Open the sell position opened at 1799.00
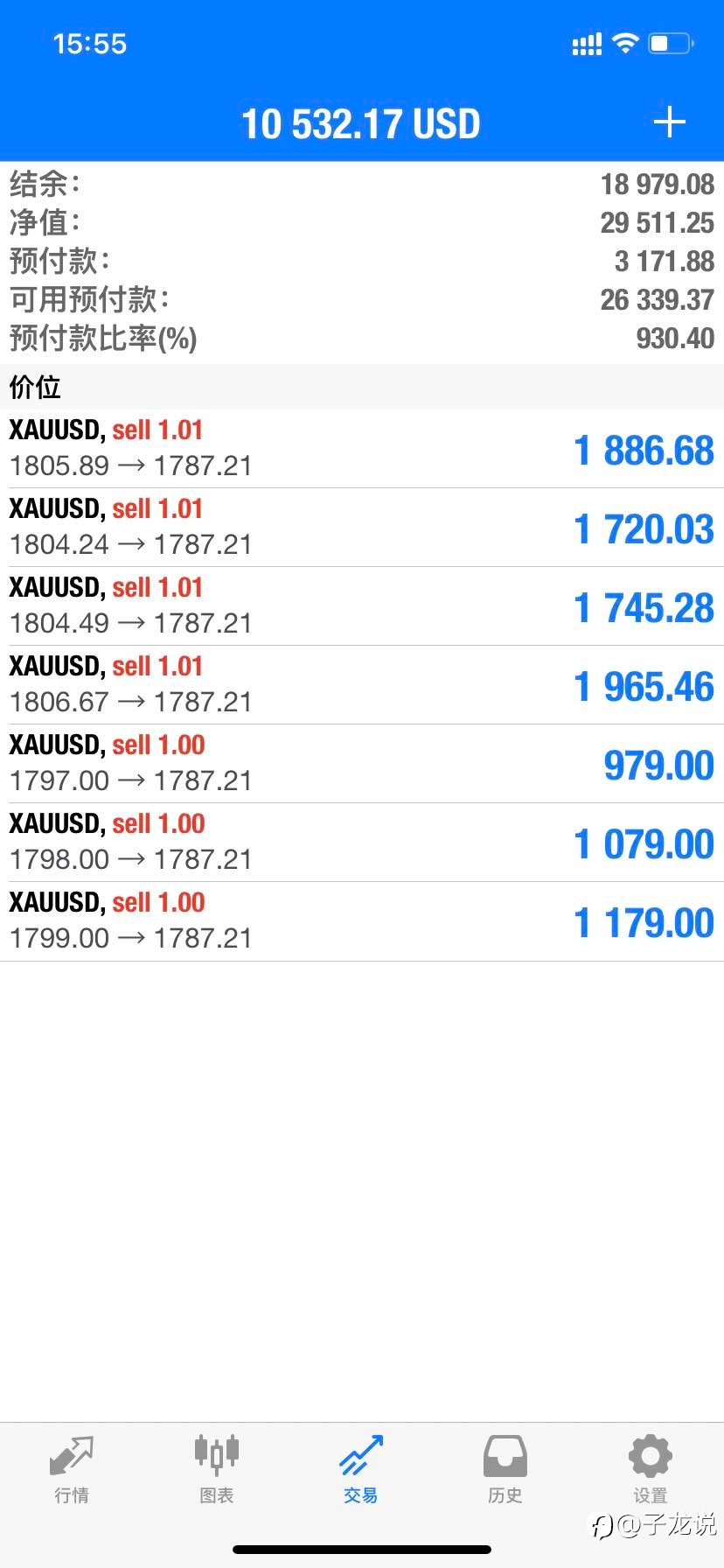 click(362, 921)
